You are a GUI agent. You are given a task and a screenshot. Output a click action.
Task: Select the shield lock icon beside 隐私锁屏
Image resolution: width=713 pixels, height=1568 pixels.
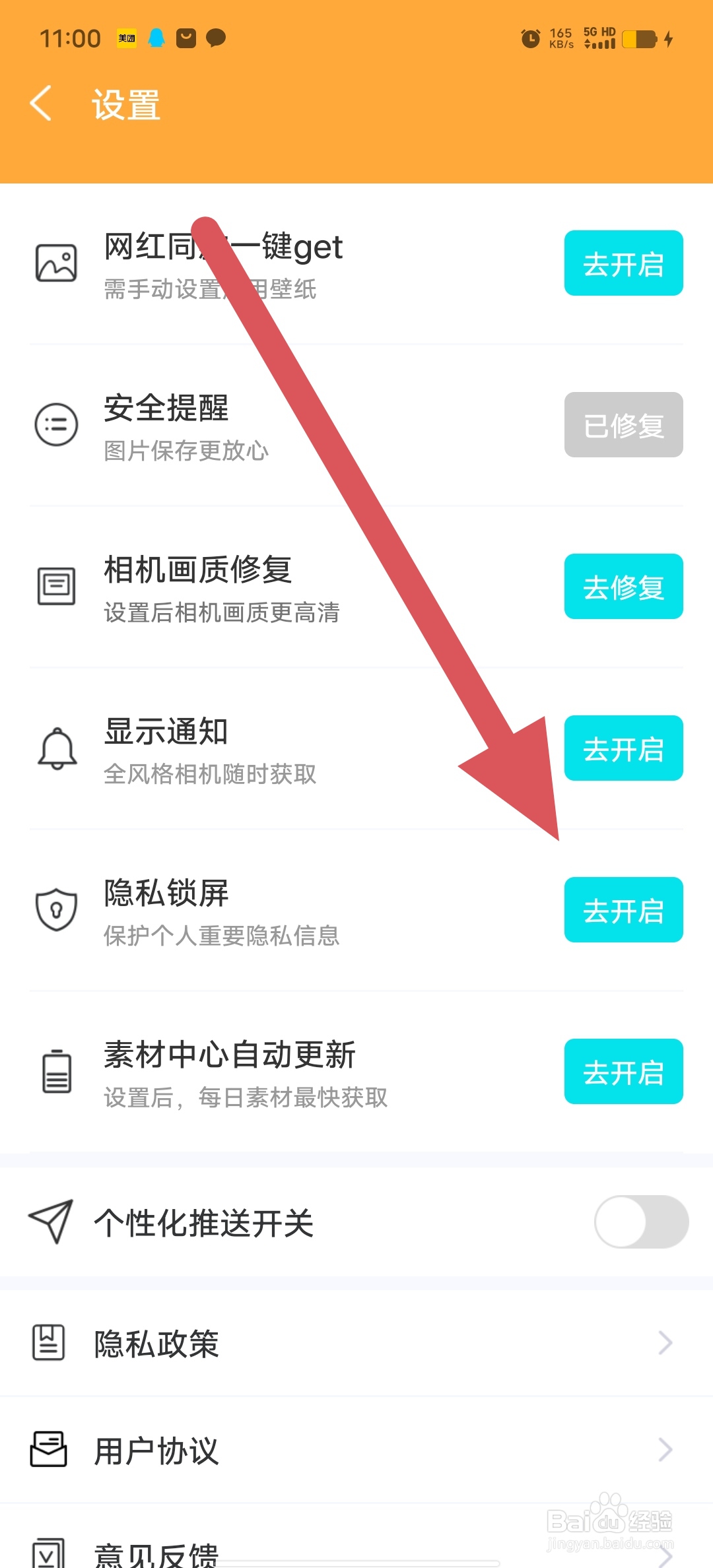tap(56, 909)
